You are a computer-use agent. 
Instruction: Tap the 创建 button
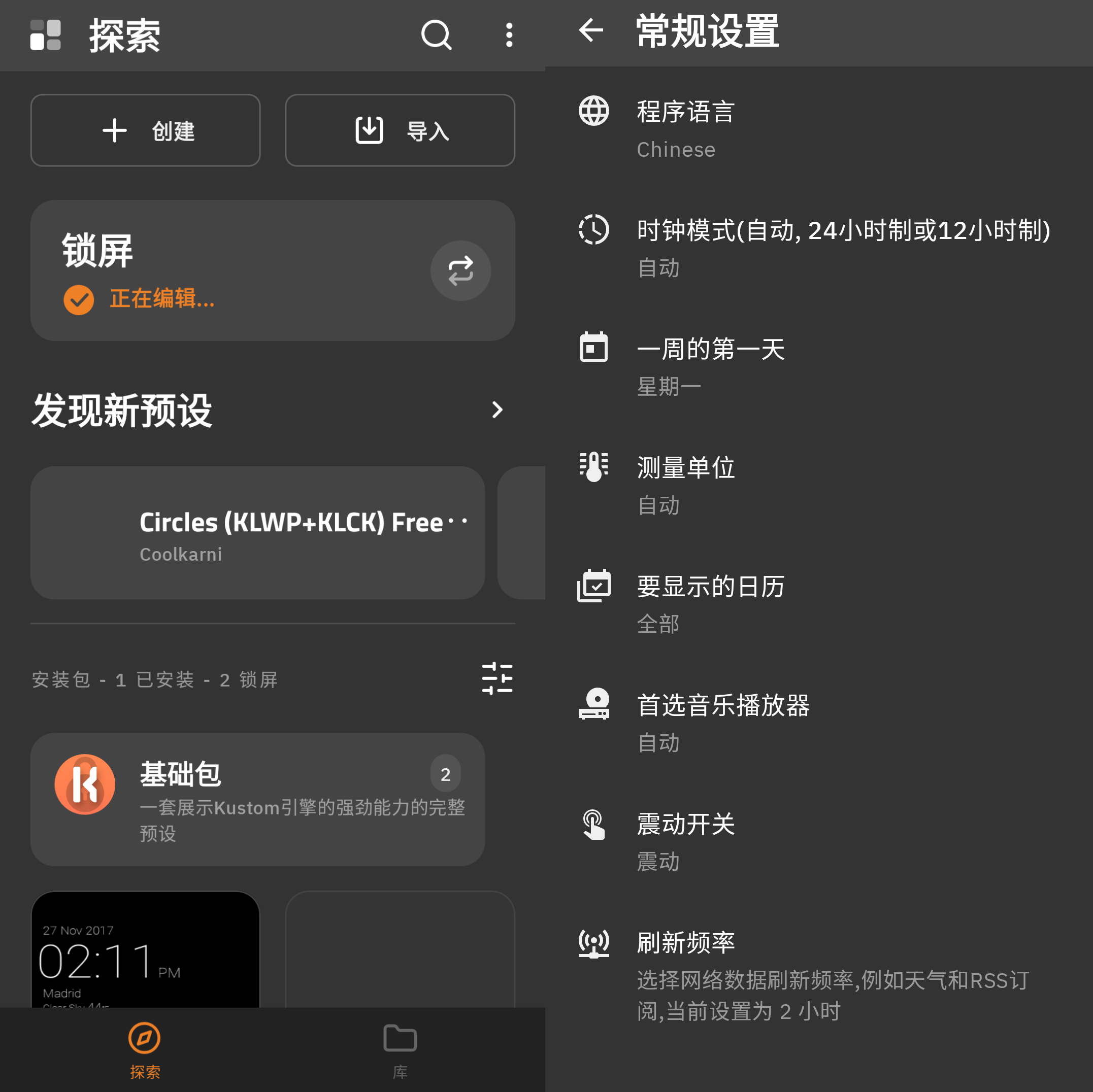(x=145, y=130)
